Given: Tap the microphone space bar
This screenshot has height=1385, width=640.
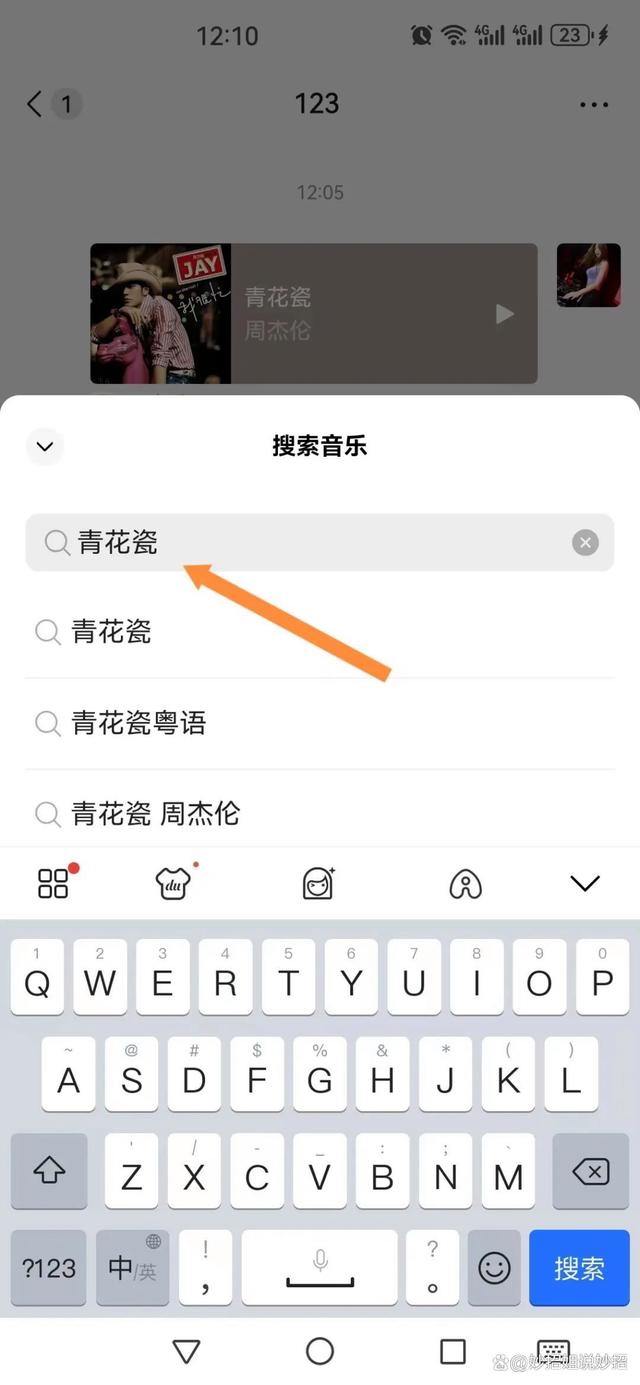Looking at the screenshot, I should [x=320, y=1268].
